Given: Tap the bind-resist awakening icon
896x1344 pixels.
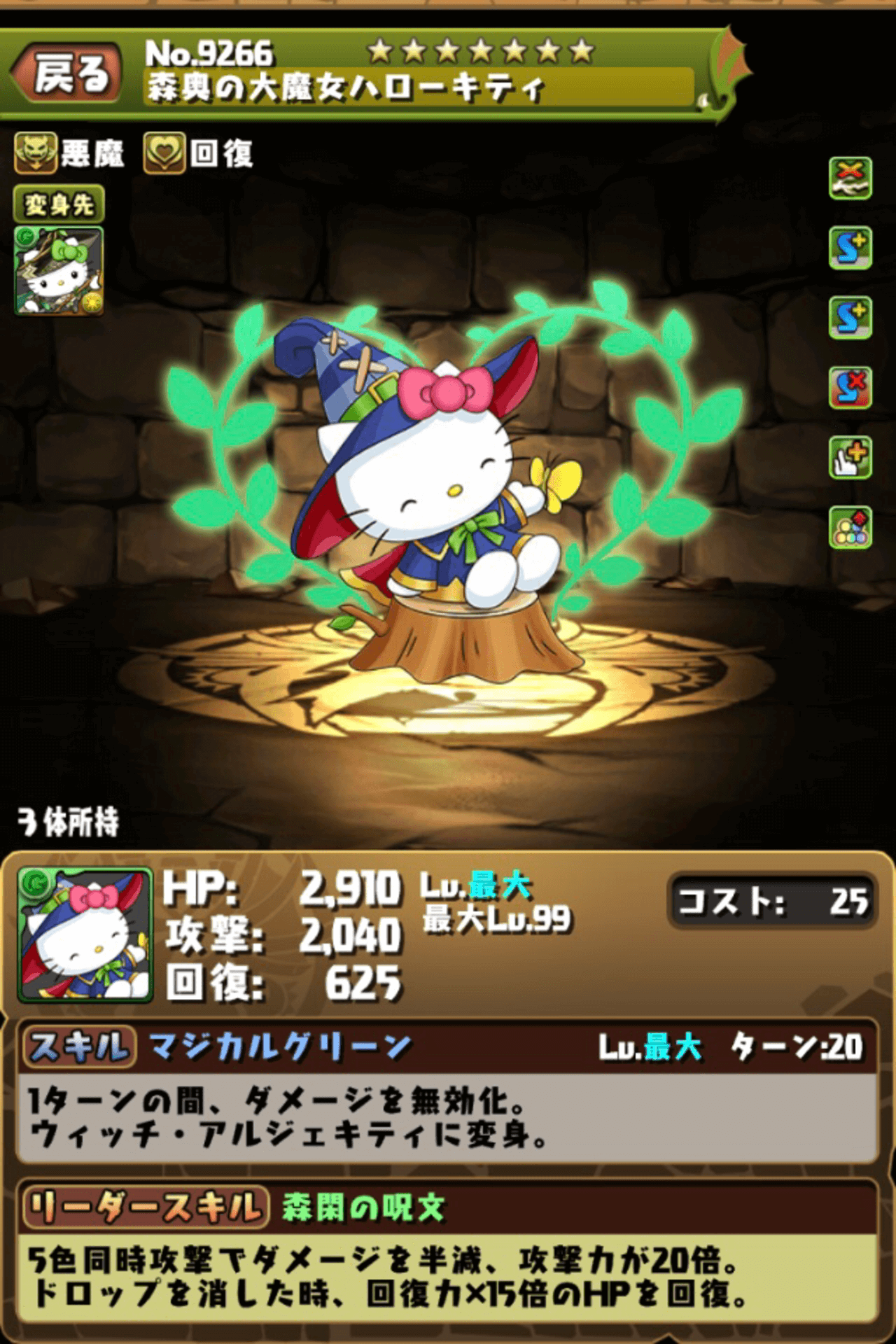Looking at the screenshot, I should (850, 178).
